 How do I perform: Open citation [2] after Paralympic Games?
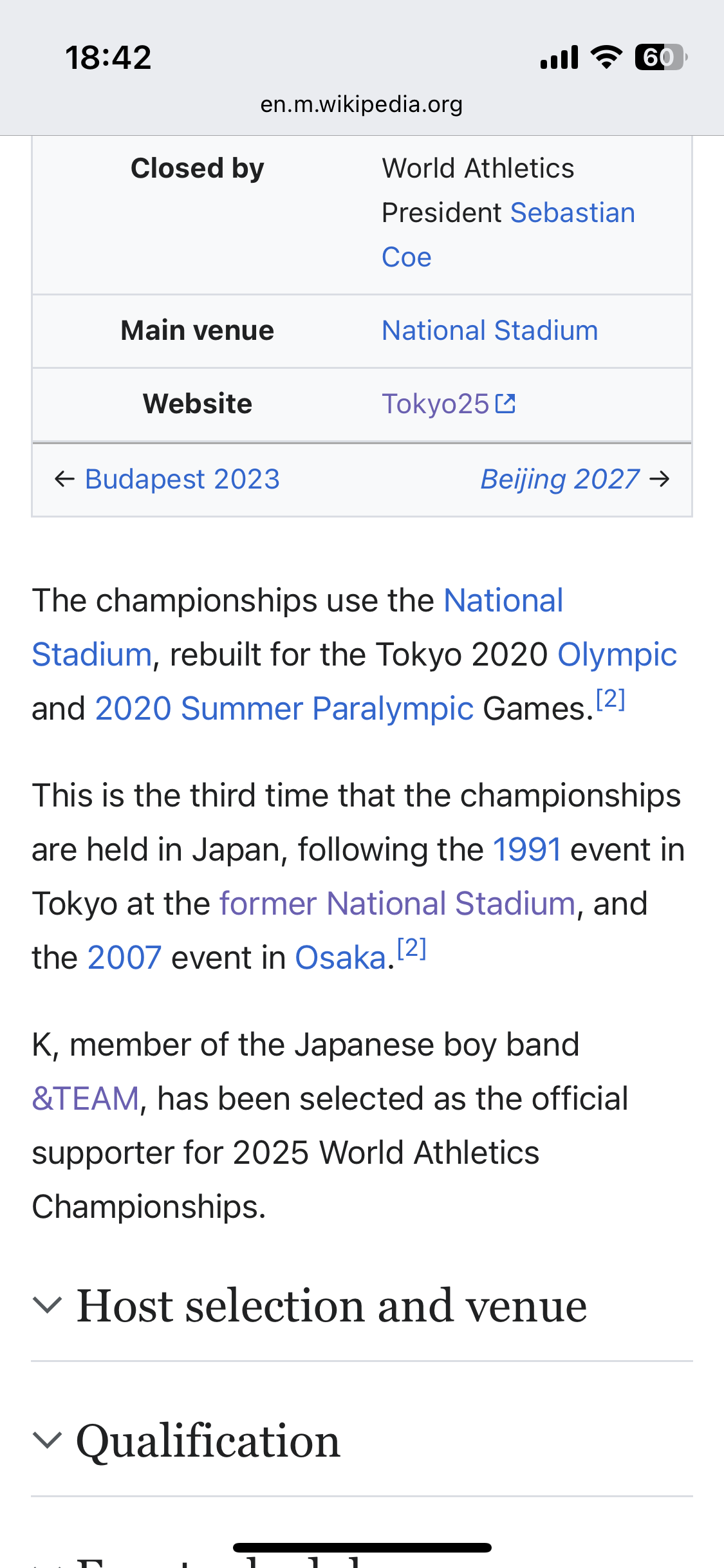[x=611, y=699]
